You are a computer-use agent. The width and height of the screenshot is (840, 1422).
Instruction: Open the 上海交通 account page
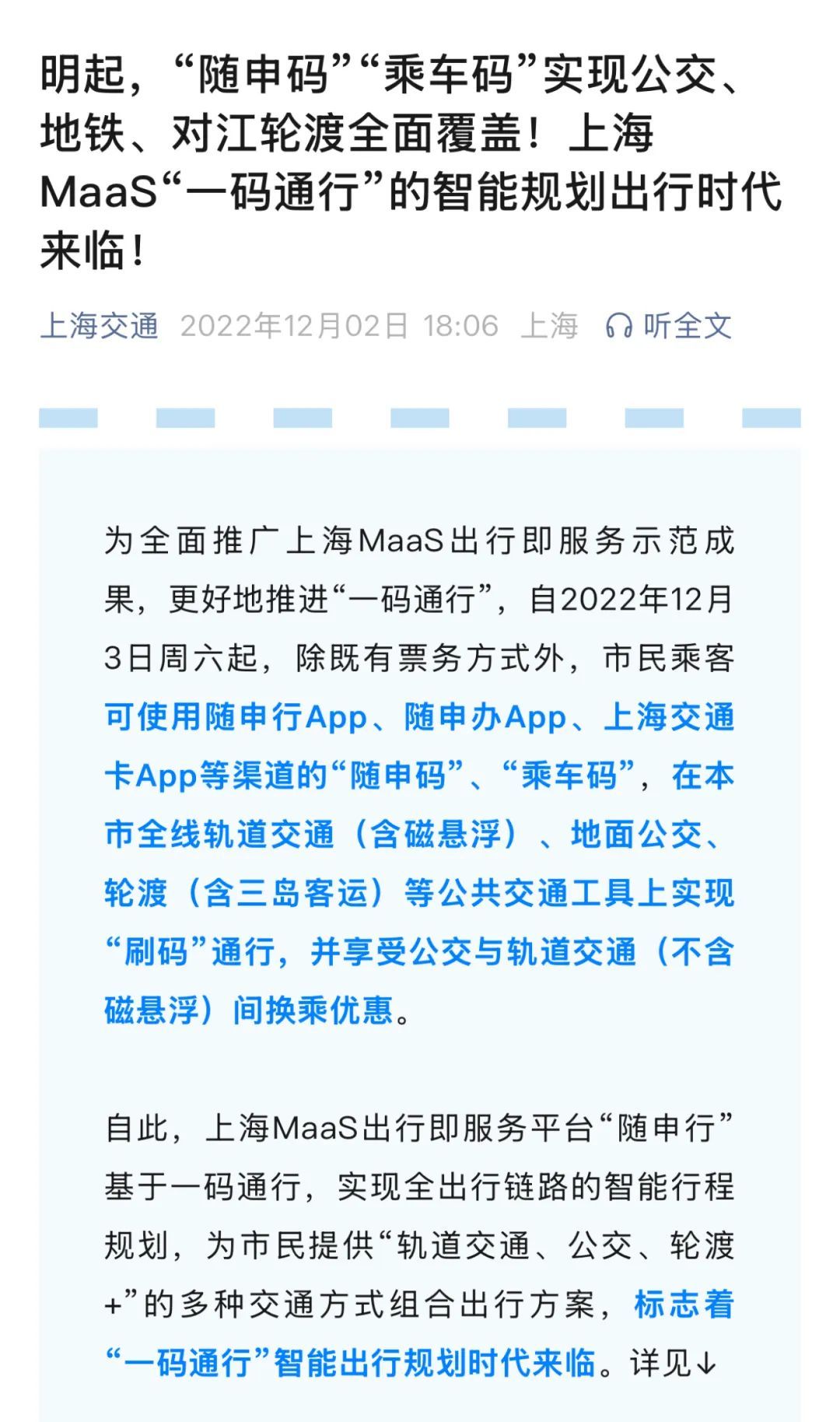[x=99, y=326]
